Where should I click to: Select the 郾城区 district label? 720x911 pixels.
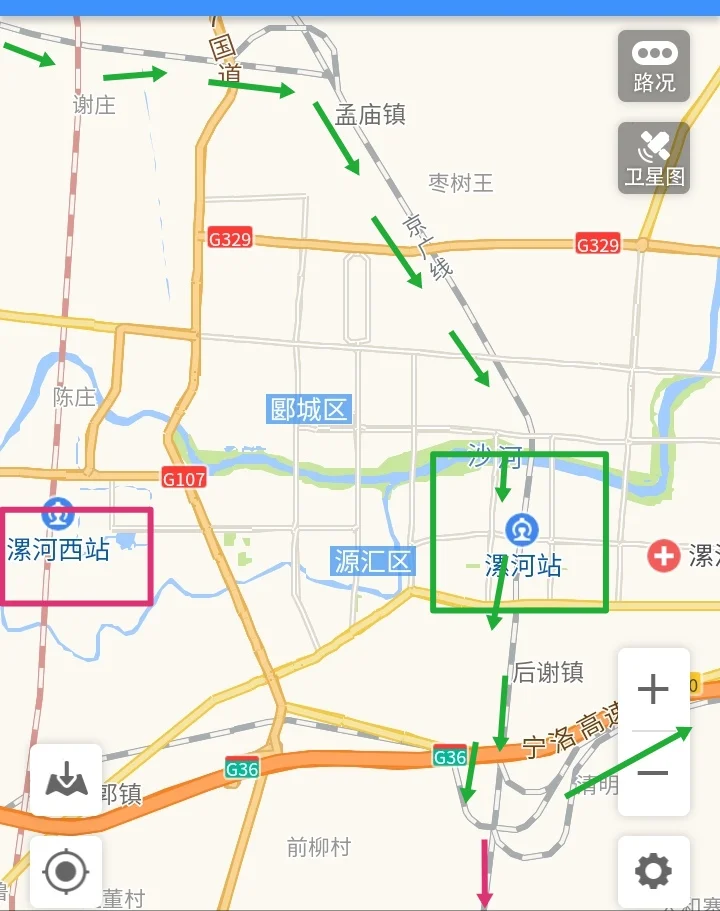tap(310, 409)
